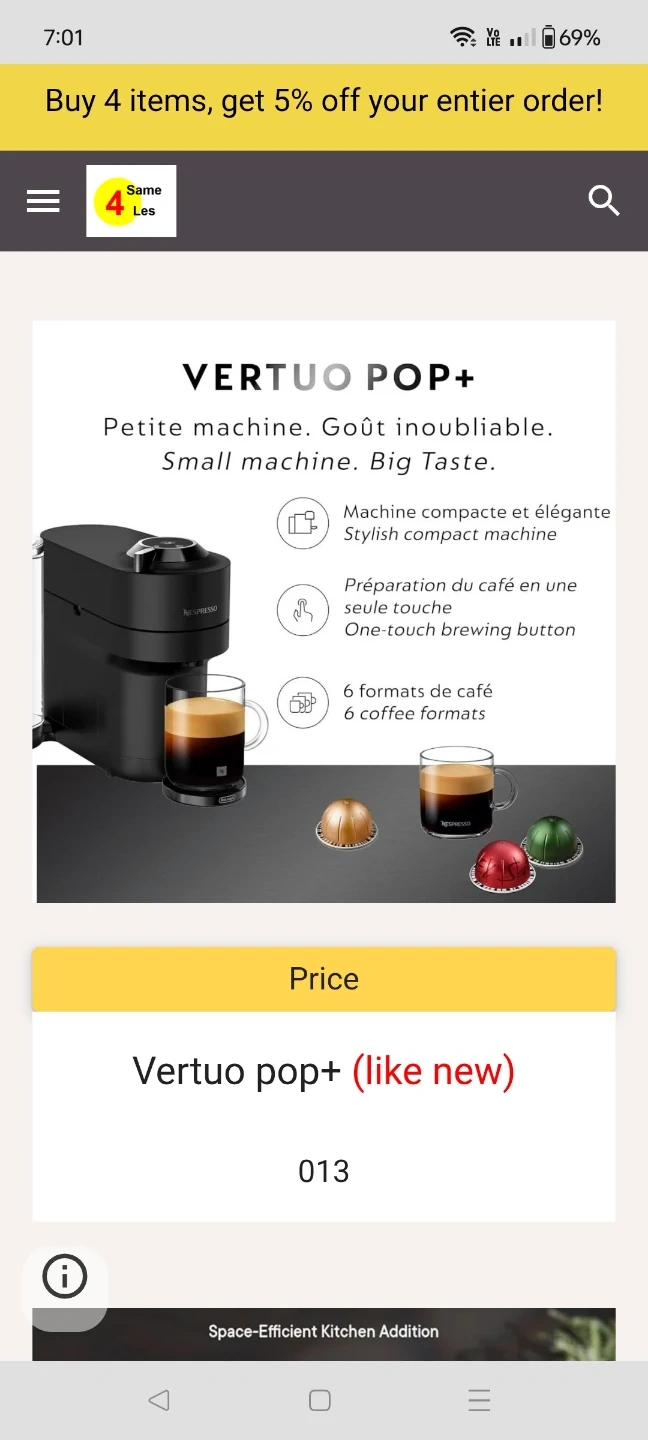This screenshot has width=648, height=1440.
Task: Tap the round info icon button
Action: (65, 1277)
